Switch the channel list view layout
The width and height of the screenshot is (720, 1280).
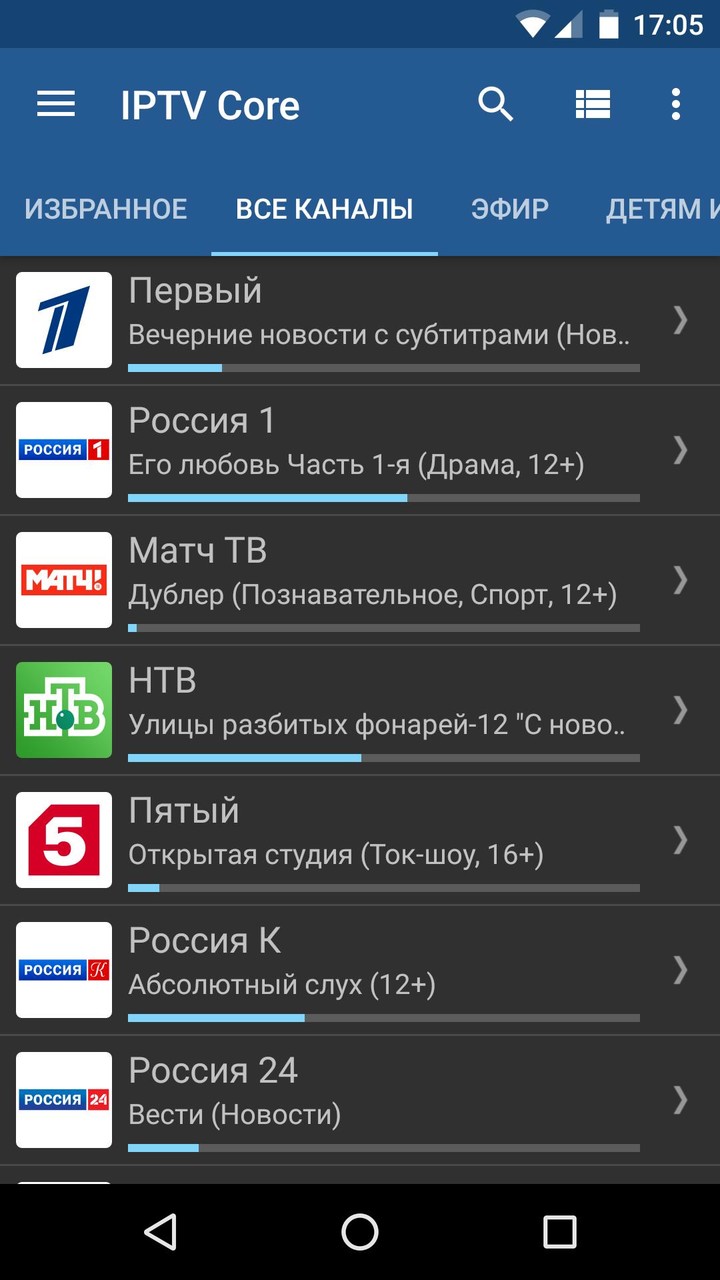click(593, 104)
